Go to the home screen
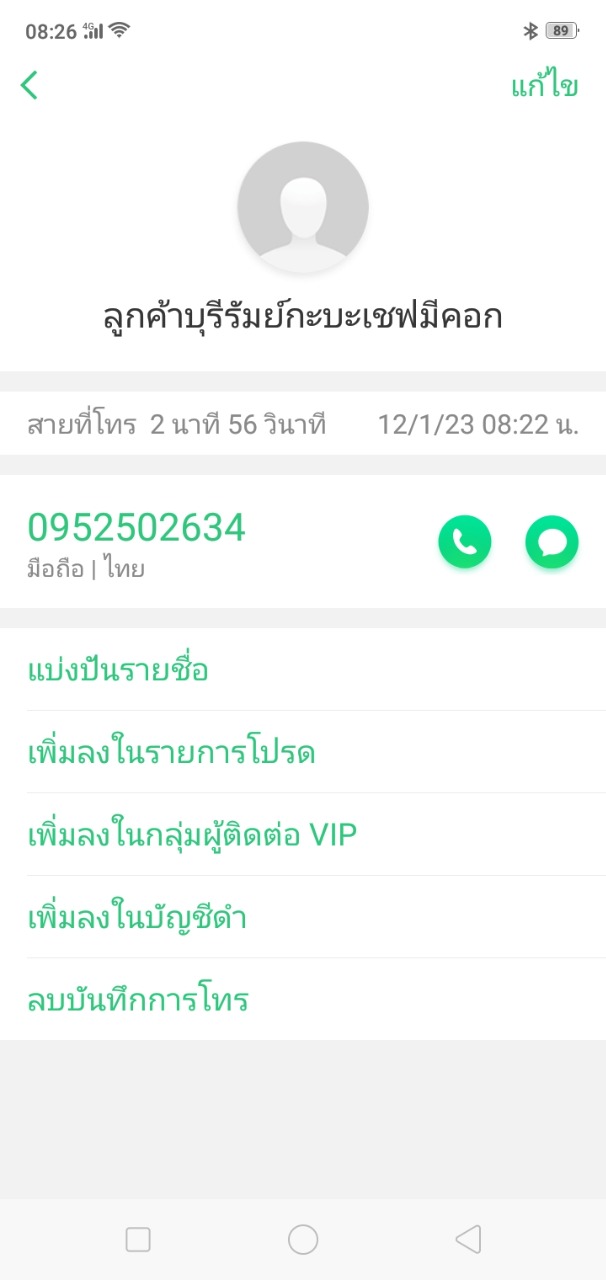The width and height of the screenshot is (606, 1280). pos(303,1240)
